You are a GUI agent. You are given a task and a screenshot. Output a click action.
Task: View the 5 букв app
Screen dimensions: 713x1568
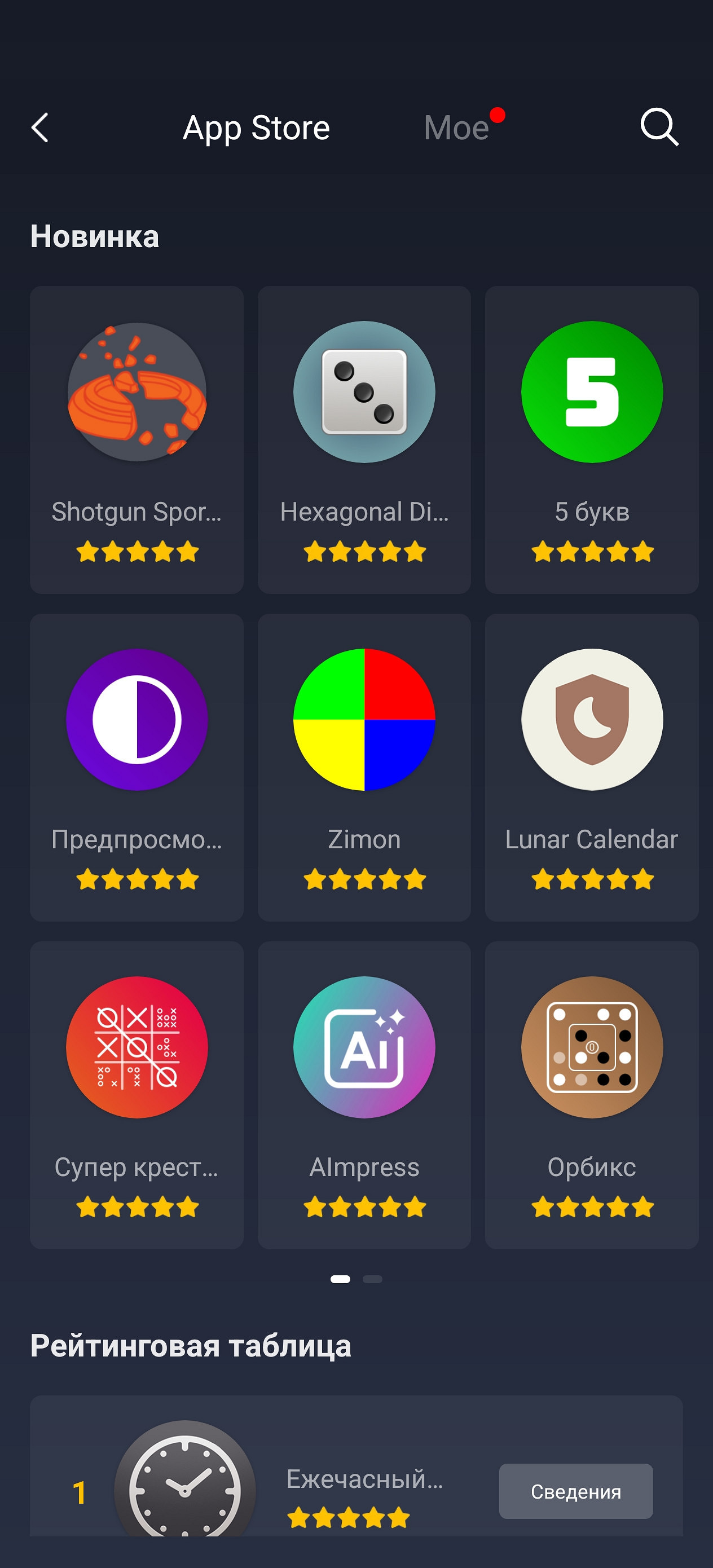point(591,439)
